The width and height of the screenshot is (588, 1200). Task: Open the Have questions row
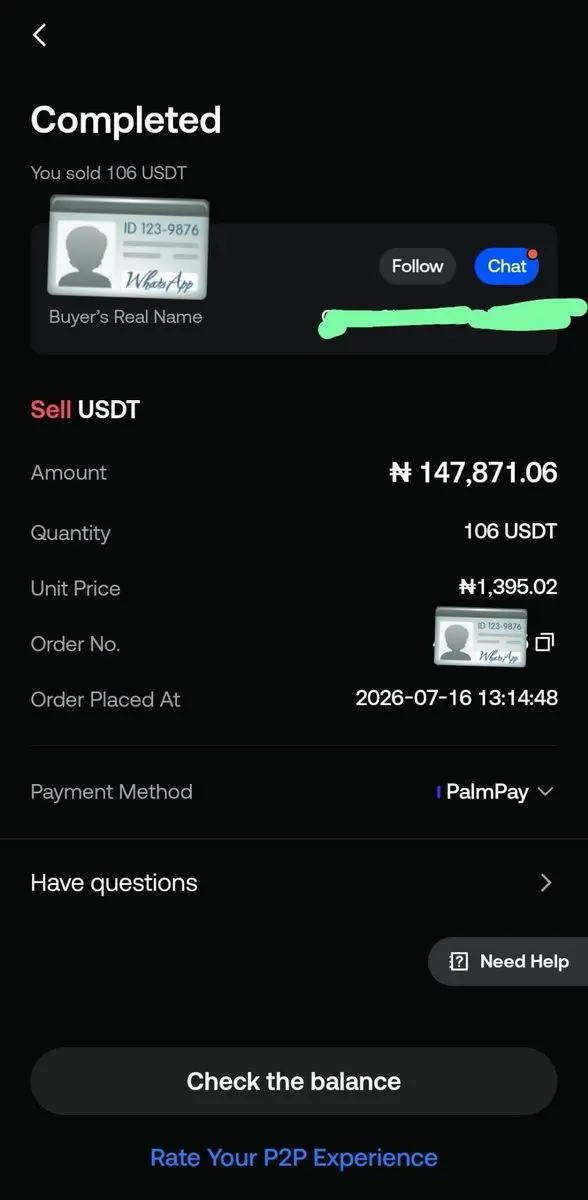(294, 883)
